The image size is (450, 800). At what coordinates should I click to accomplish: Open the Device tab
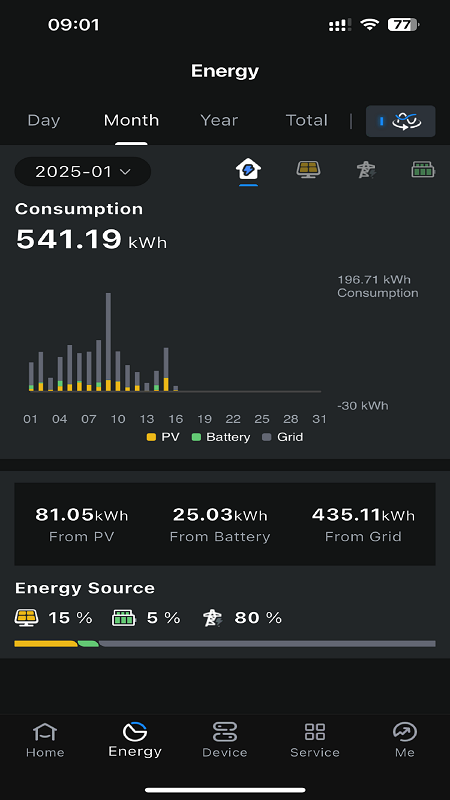click(x=224, y=740)
